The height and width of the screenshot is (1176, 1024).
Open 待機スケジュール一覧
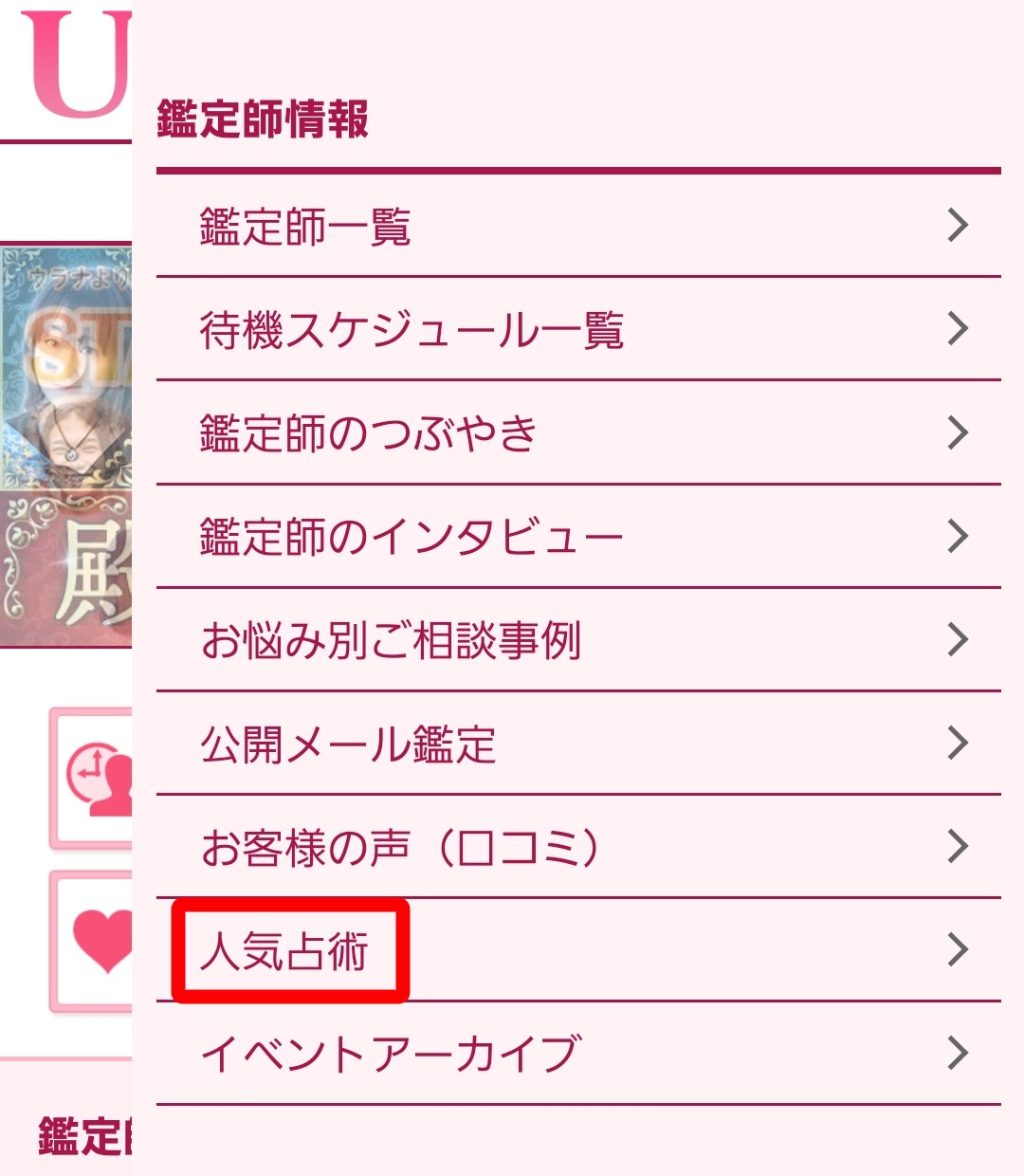coord(578,330)
